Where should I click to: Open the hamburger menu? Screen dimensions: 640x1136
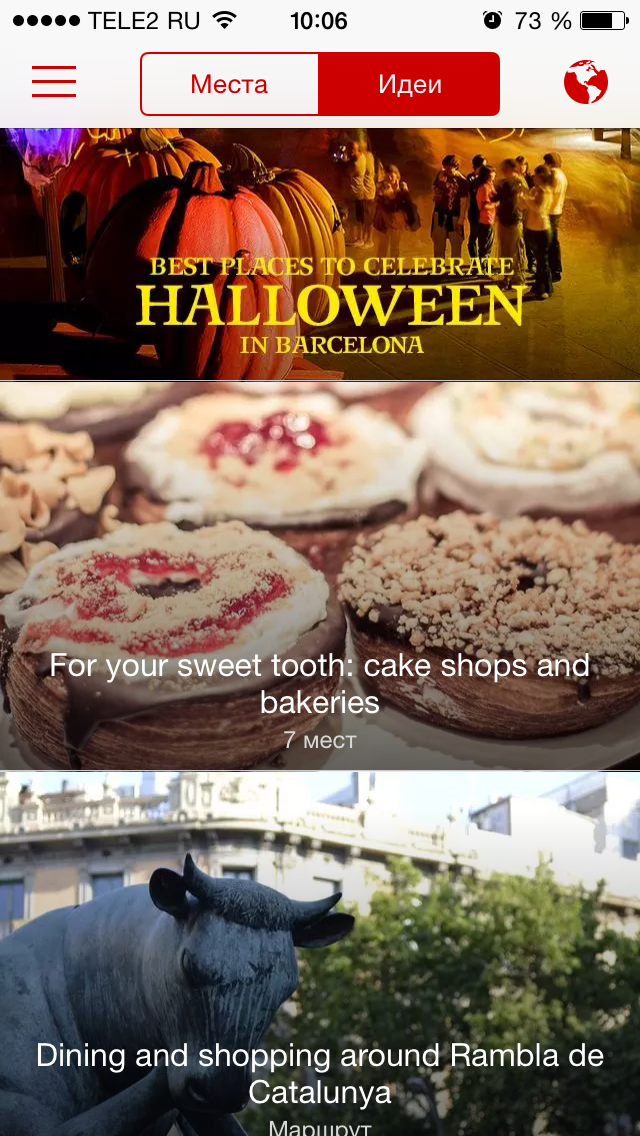pyautogui.click(x=54, y=82)
